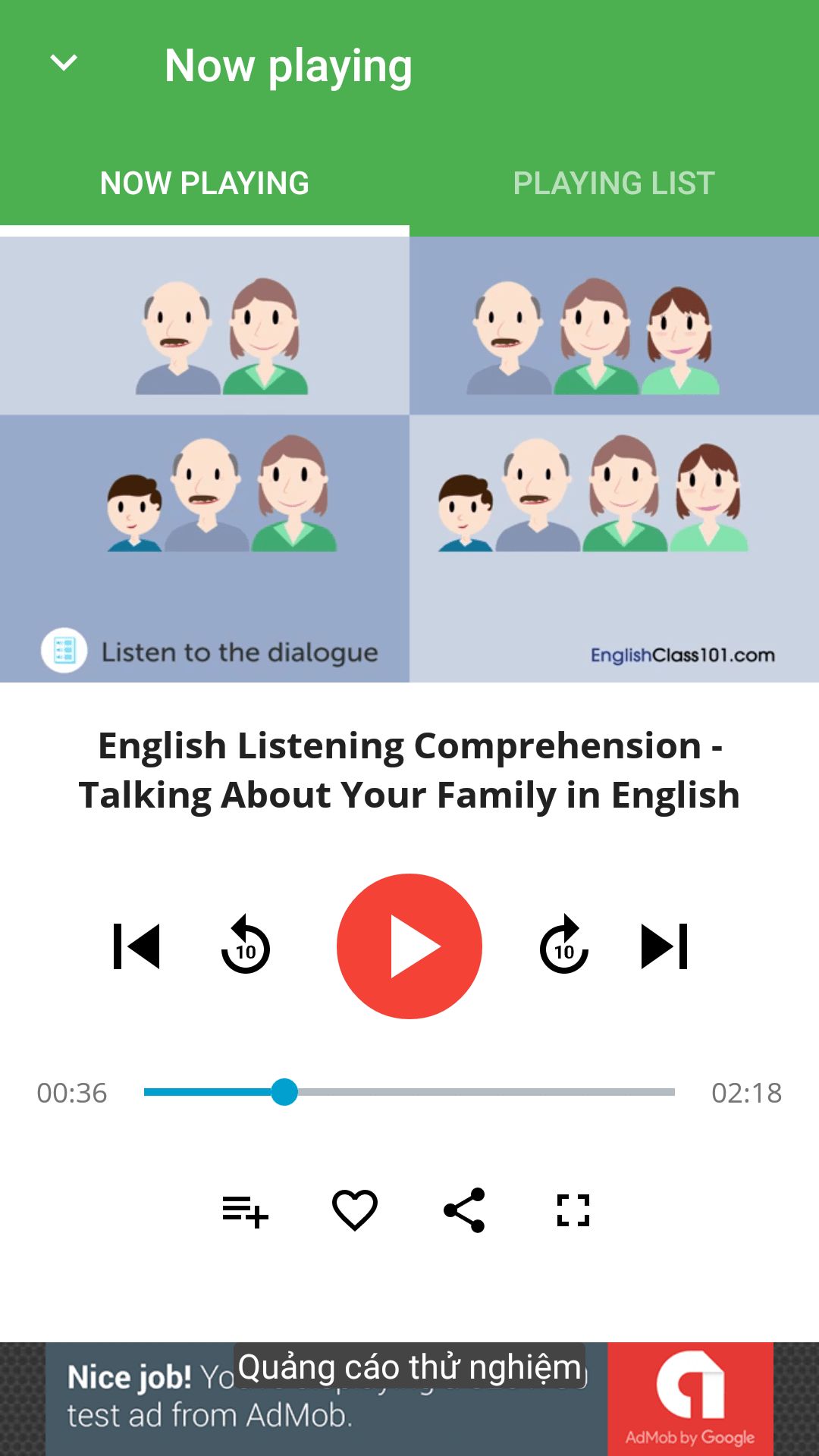Tap the family dialogue video artwork

coord(409,460)
